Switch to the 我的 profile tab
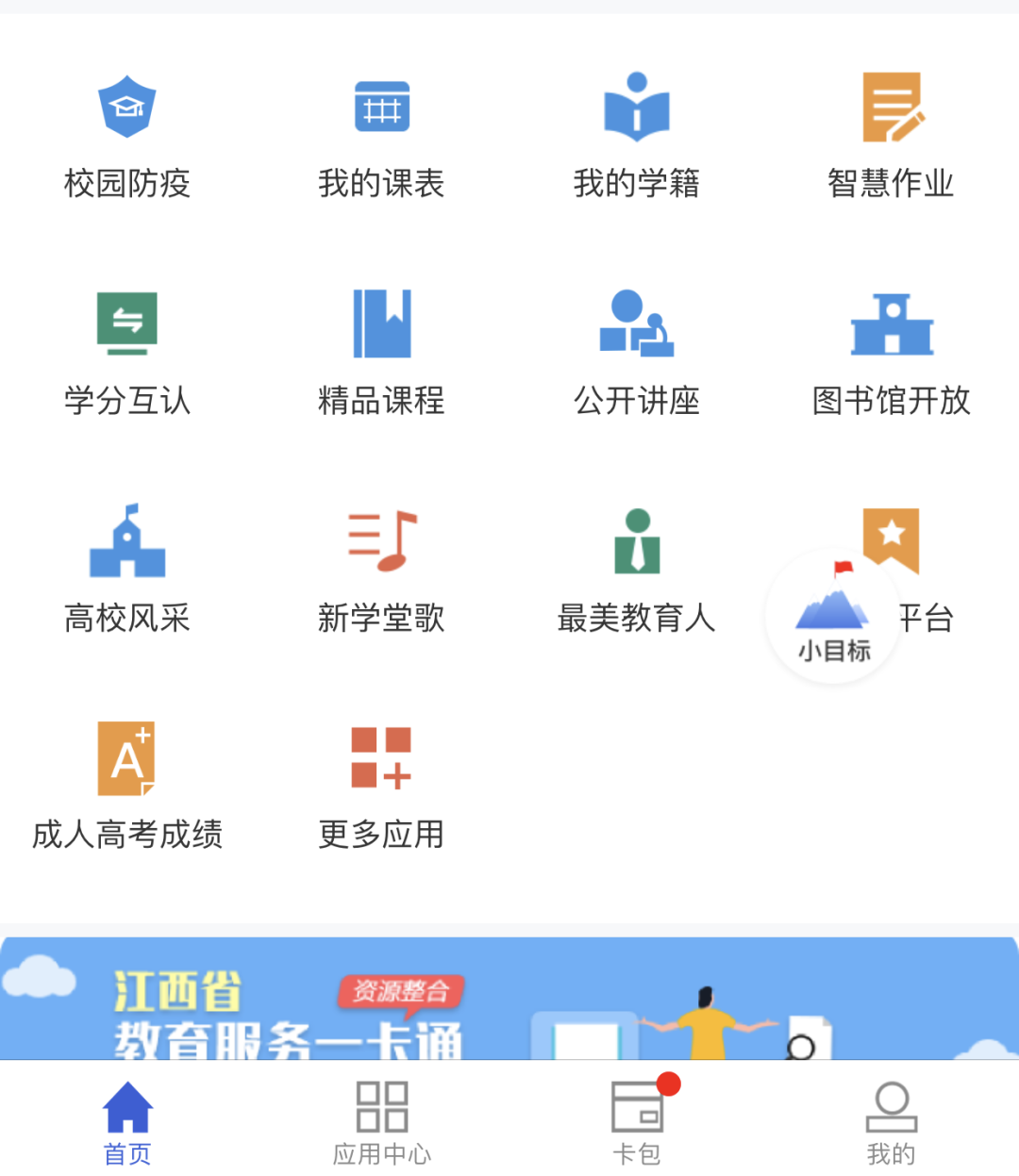The height and width of the screenshot is (1176, 1019). coord(891,1123)
